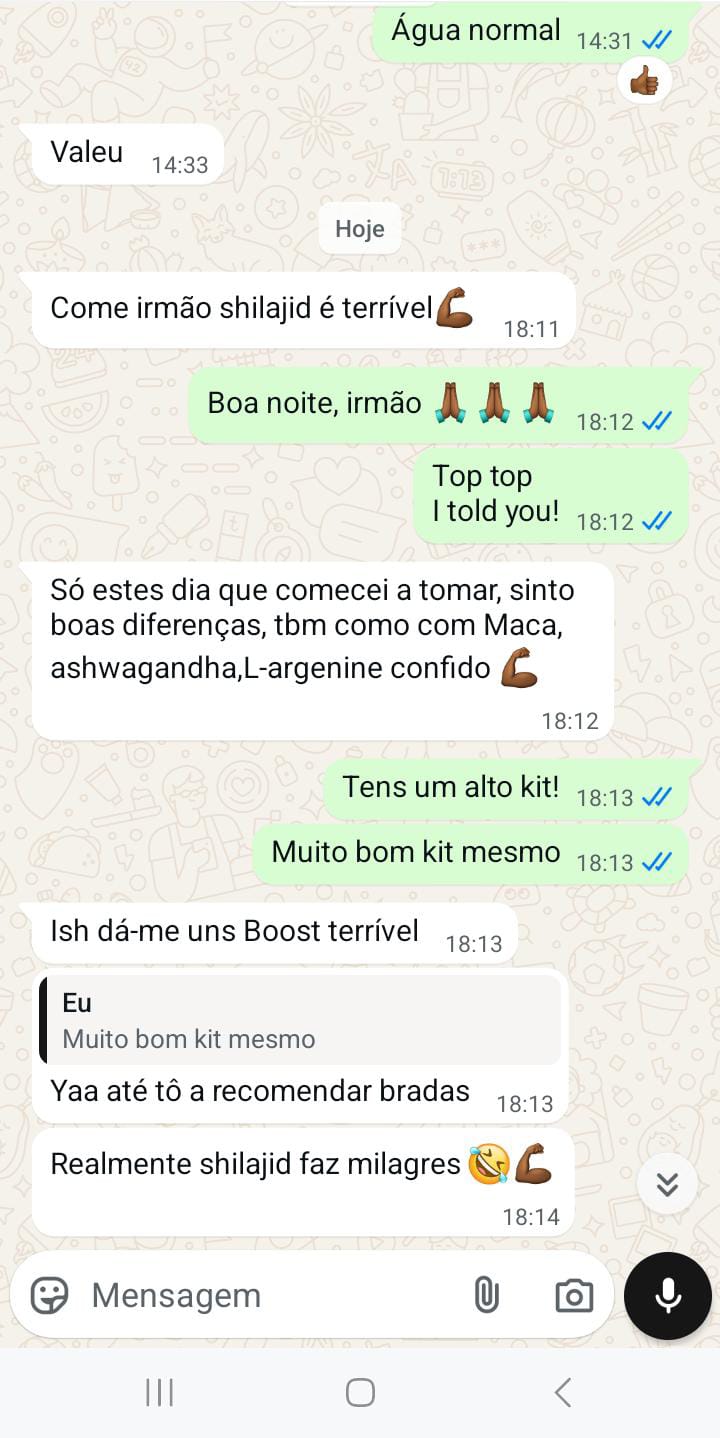This screenshot has width=720, height=1438.
Task: Record a voice message with the microphone
Action: point(668,1296)
